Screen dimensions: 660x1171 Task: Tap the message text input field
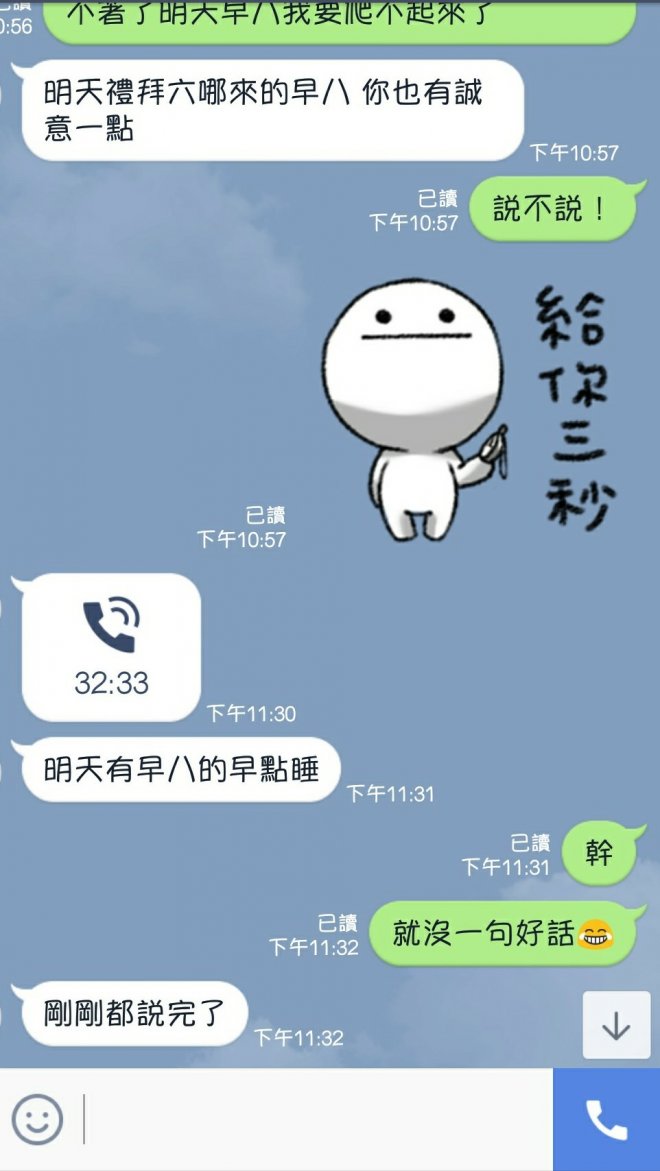[x=315, y=1119]
